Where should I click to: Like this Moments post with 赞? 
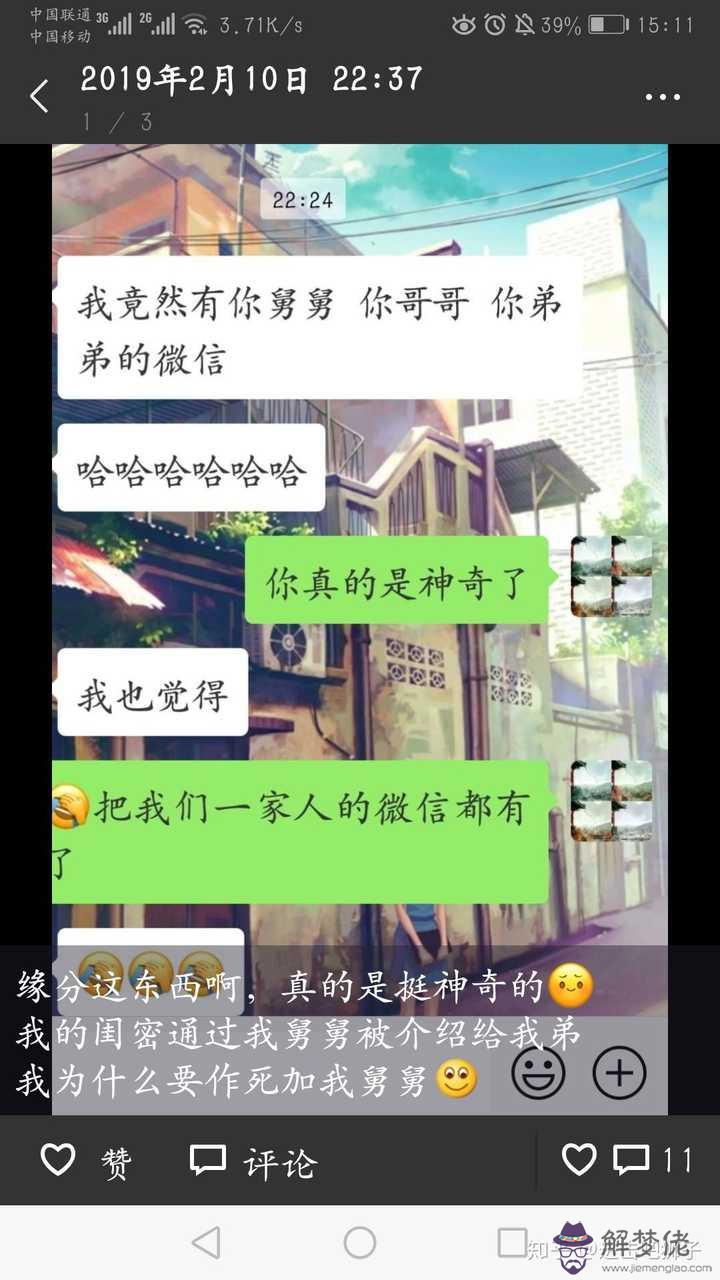(x=86, y=1161)
